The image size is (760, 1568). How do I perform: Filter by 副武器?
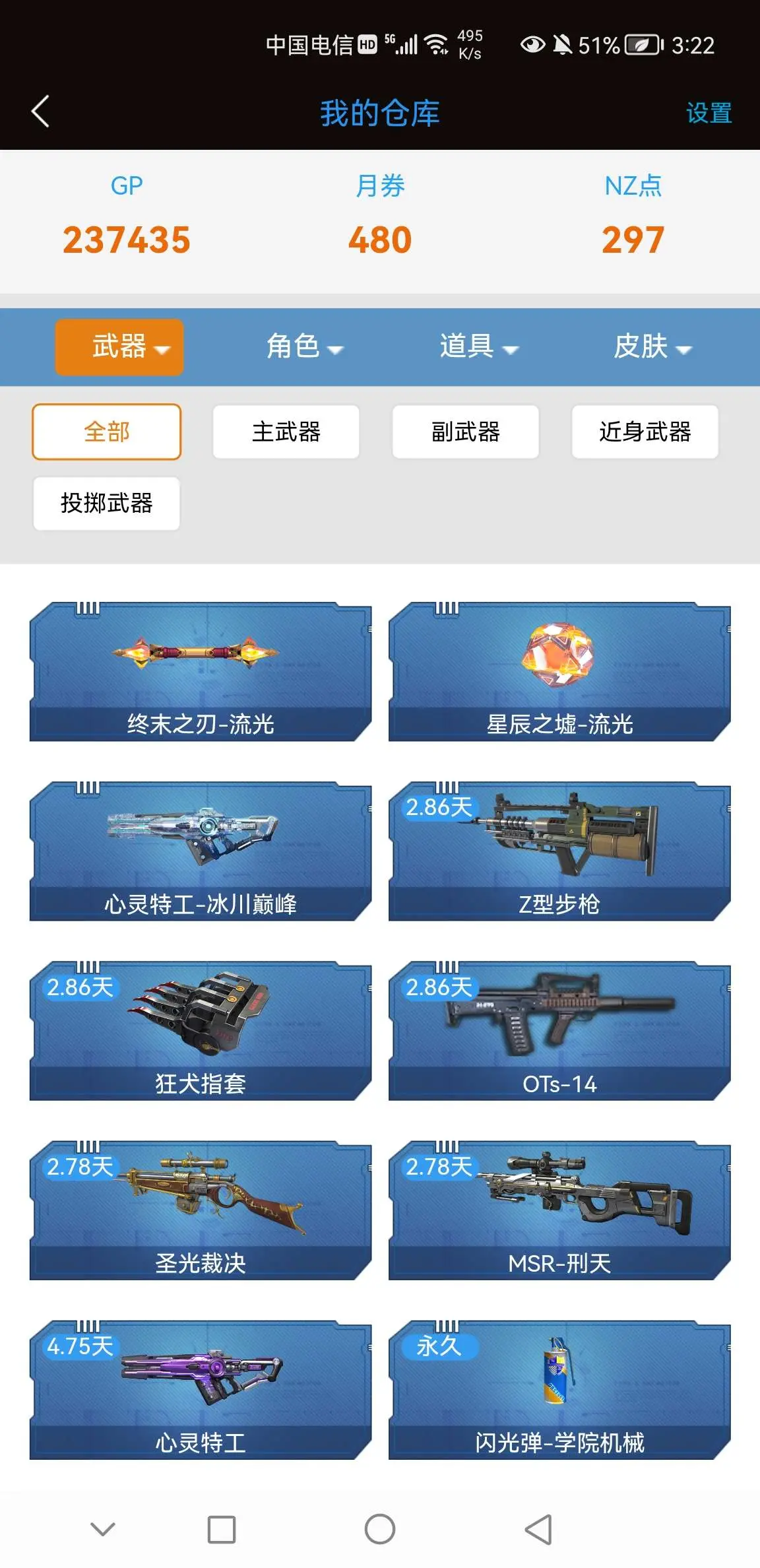click(466, 432)
